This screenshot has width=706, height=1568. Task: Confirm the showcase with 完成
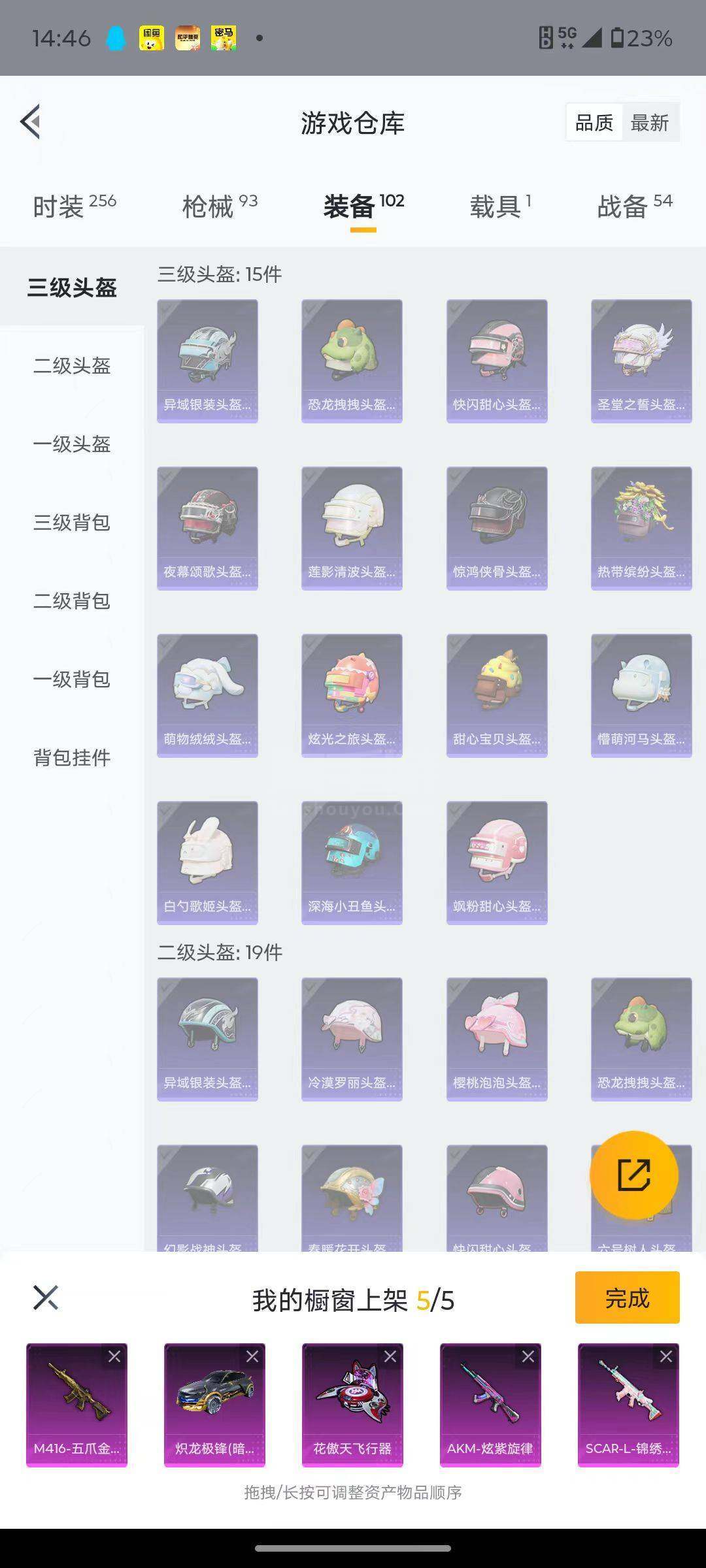tap(627, 1298)
